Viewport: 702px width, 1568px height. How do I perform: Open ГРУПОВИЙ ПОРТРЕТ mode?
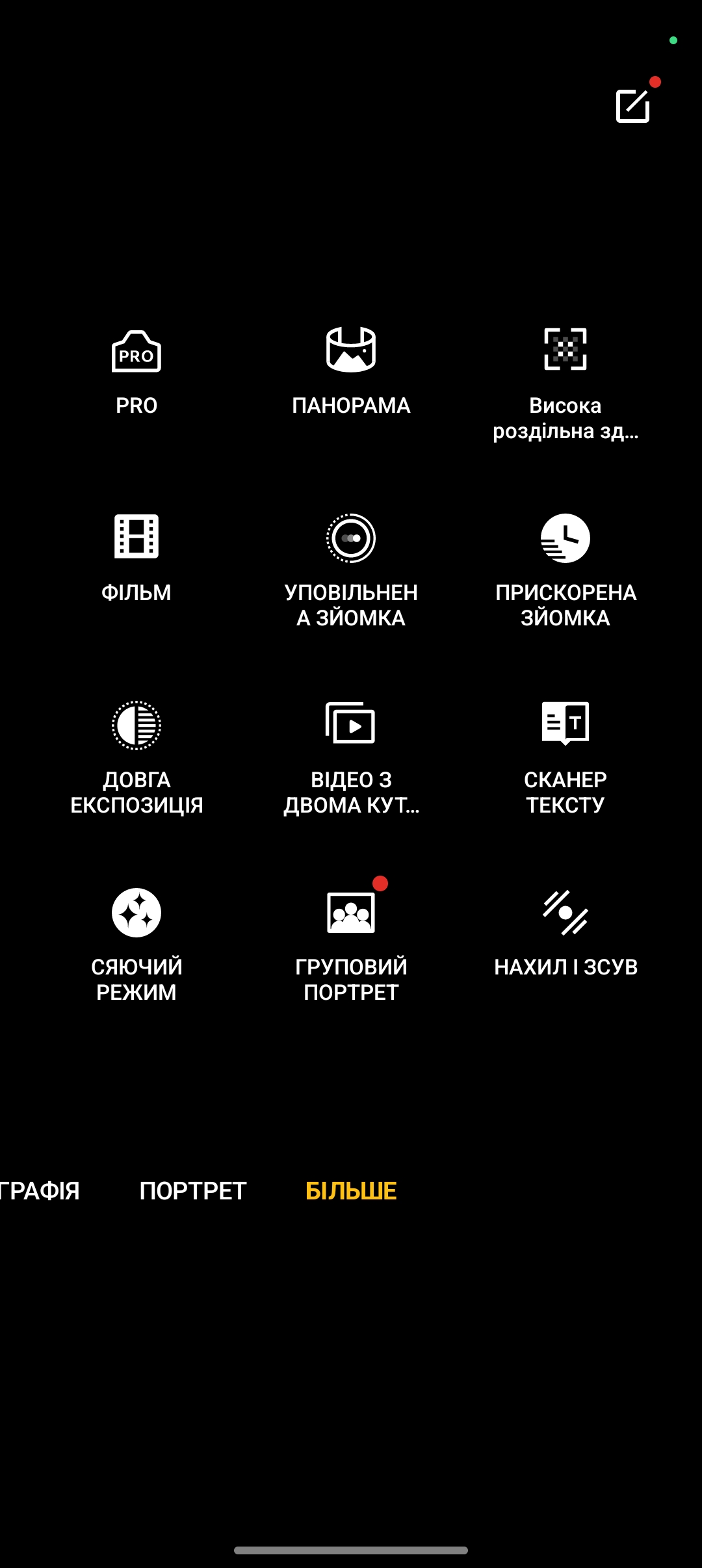click(351, 943)
